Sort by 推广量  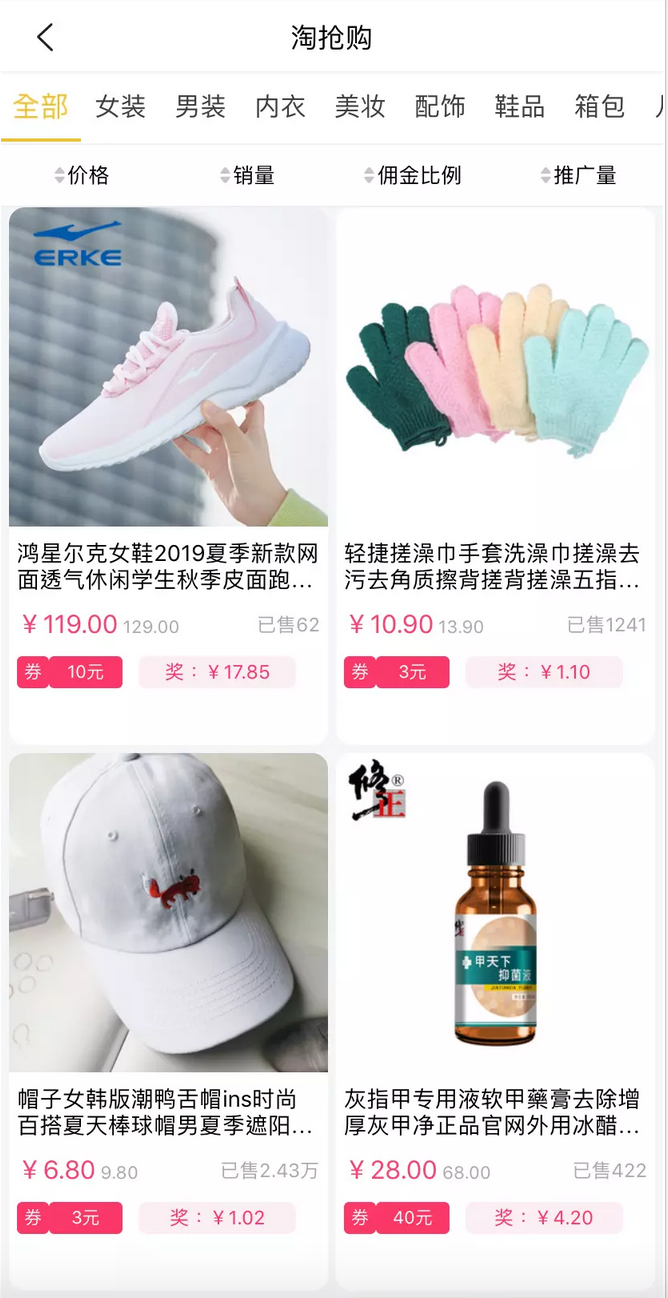pyautogui.click(x=578, y=176)
